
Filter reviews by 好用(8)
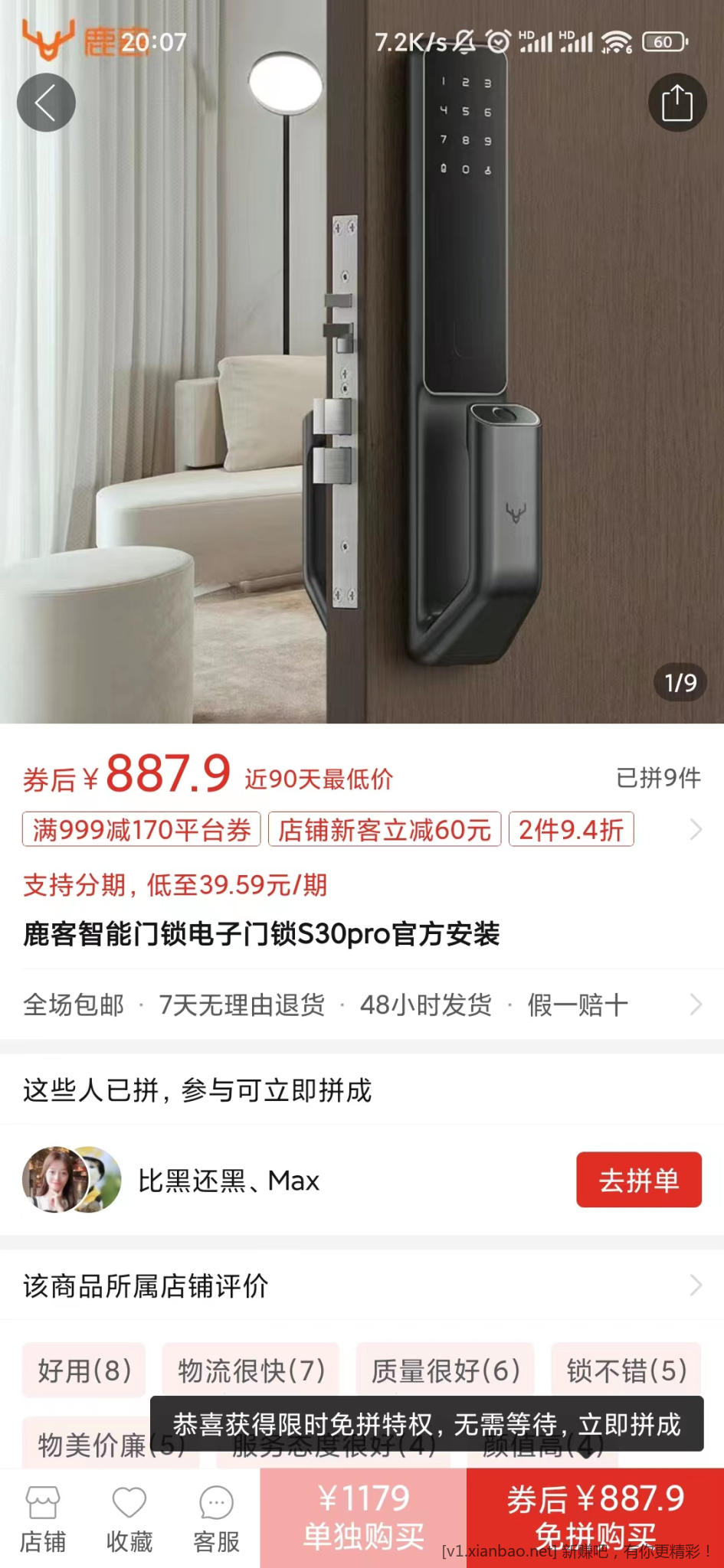pyautogui.click(x=84, y=1370)
